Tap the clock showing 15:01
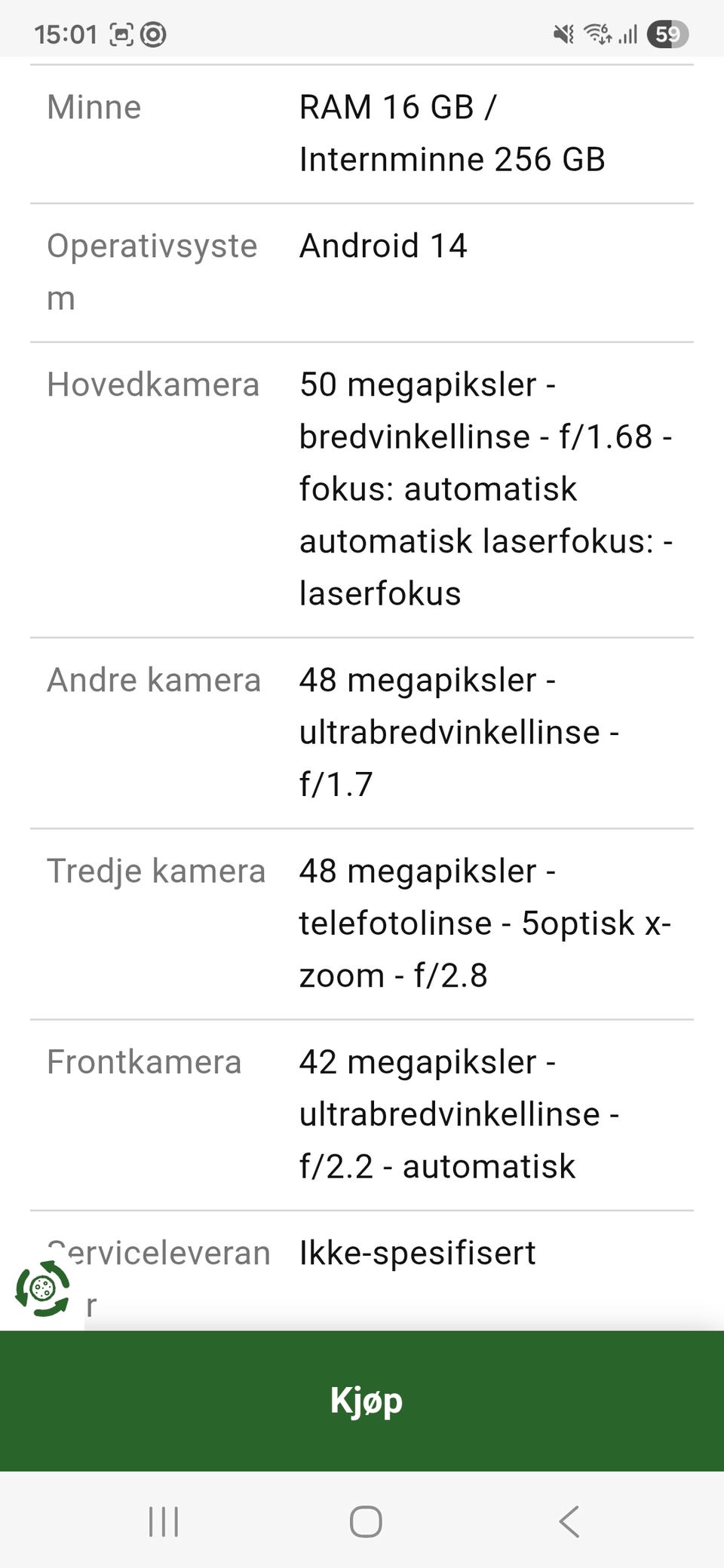724x1568 pixels. 65,33
